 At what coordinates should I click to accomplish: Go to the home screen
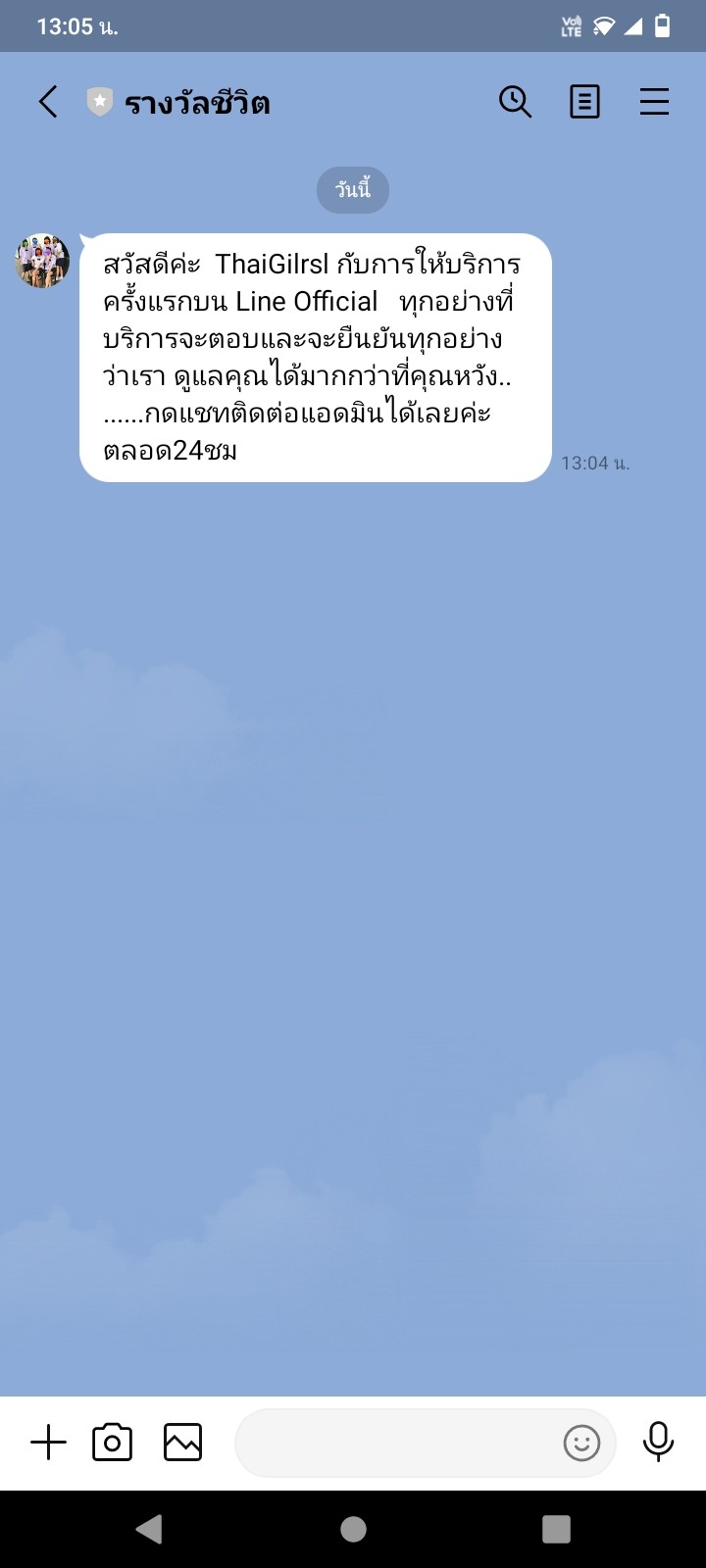[353, 1529]
